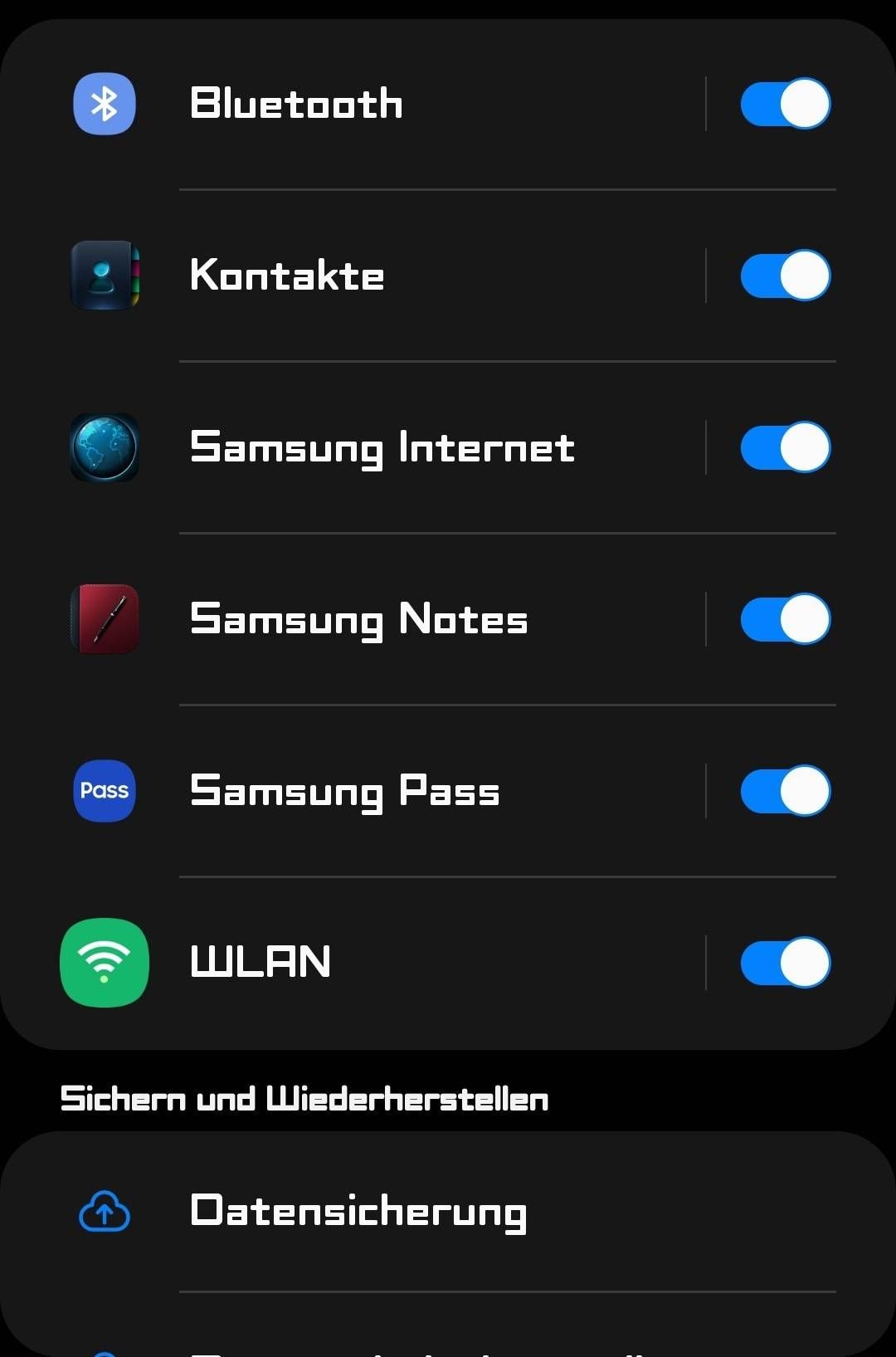
Task: Open the Datensicherung option
Action: coord(358,1211)
